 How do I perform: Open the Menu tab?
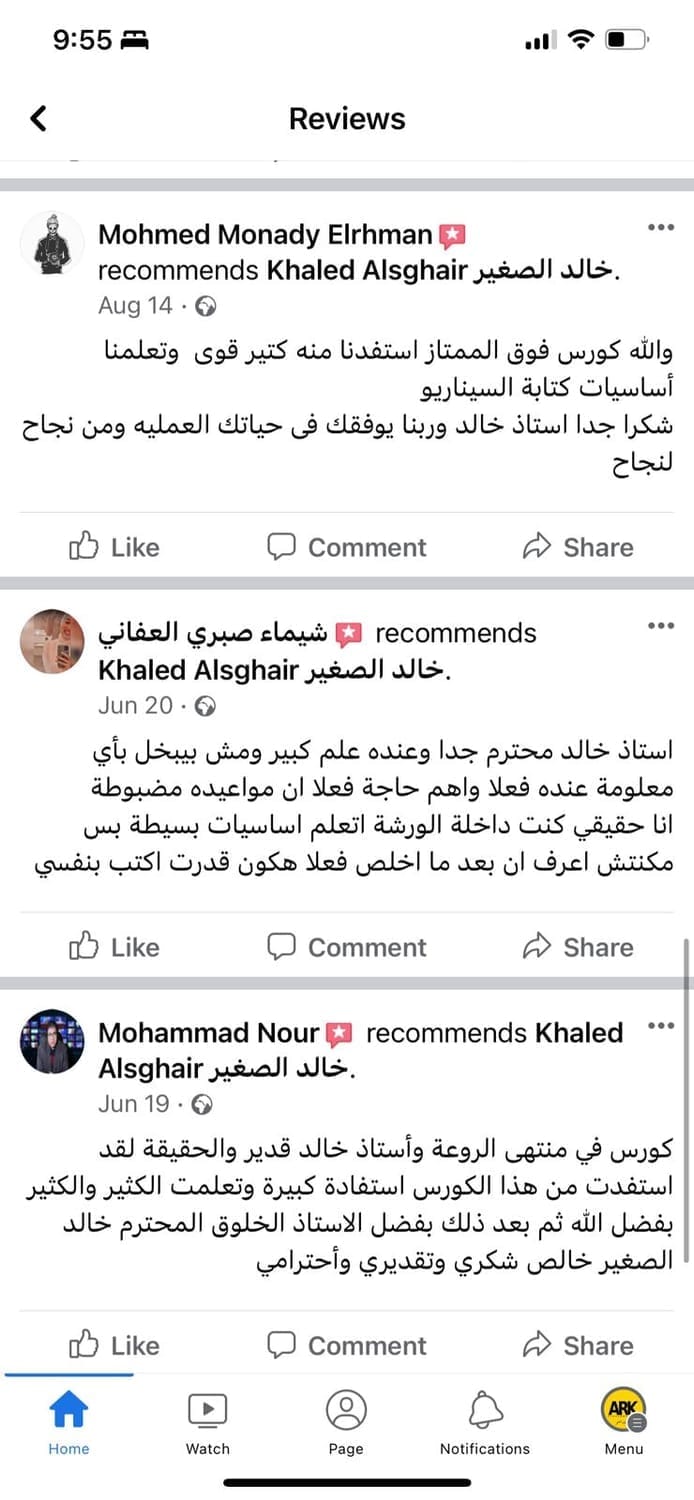tap(624, 1422)
